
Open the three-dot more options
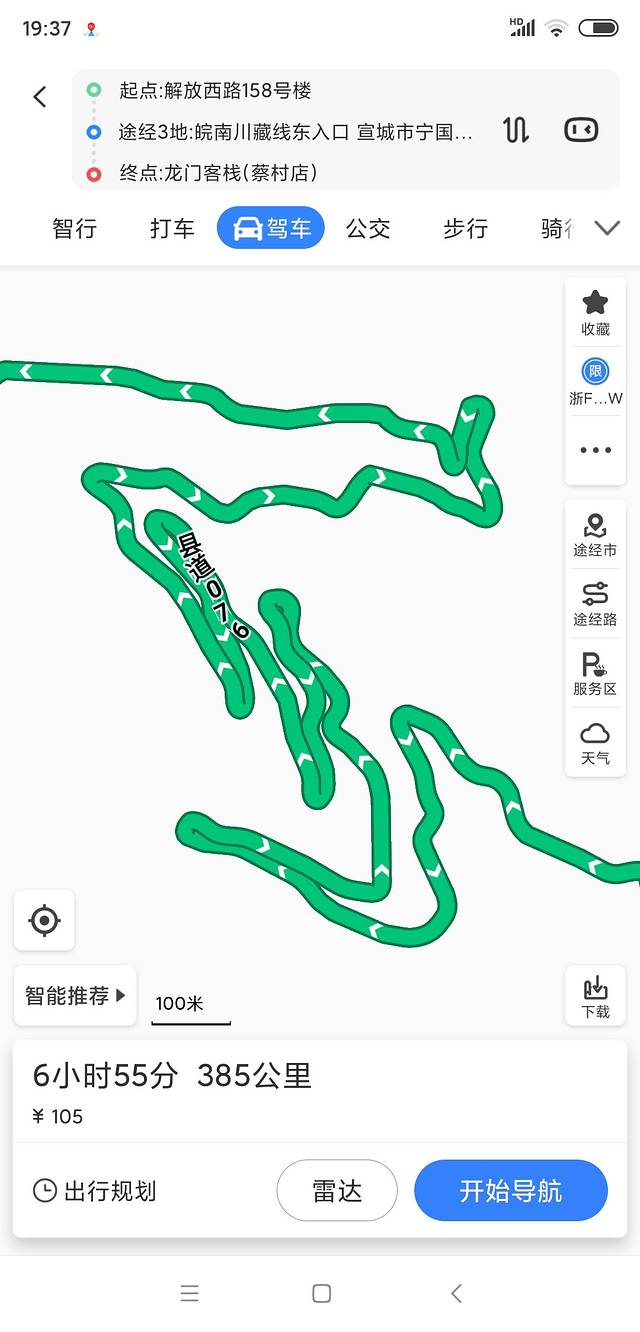pyautogui.click(x=595, y=450)
